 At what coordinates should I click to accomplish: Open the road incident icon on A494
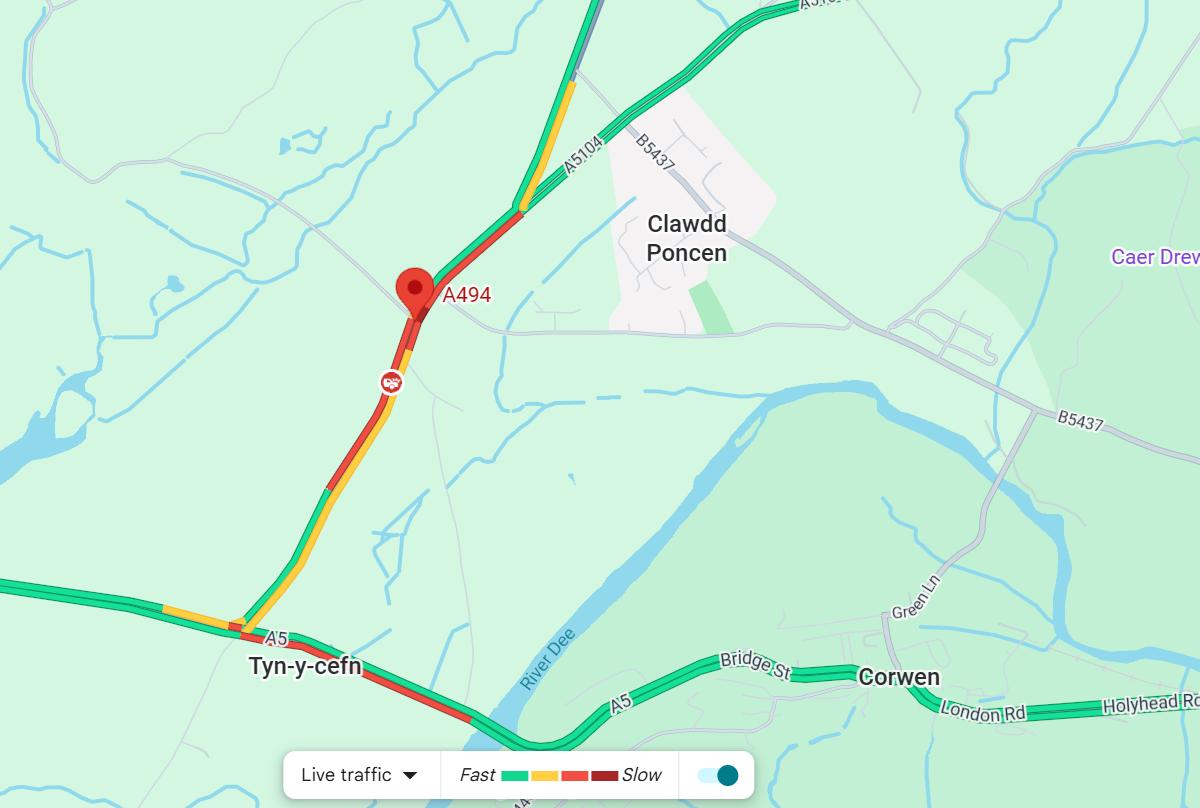[x=391, y=381]
